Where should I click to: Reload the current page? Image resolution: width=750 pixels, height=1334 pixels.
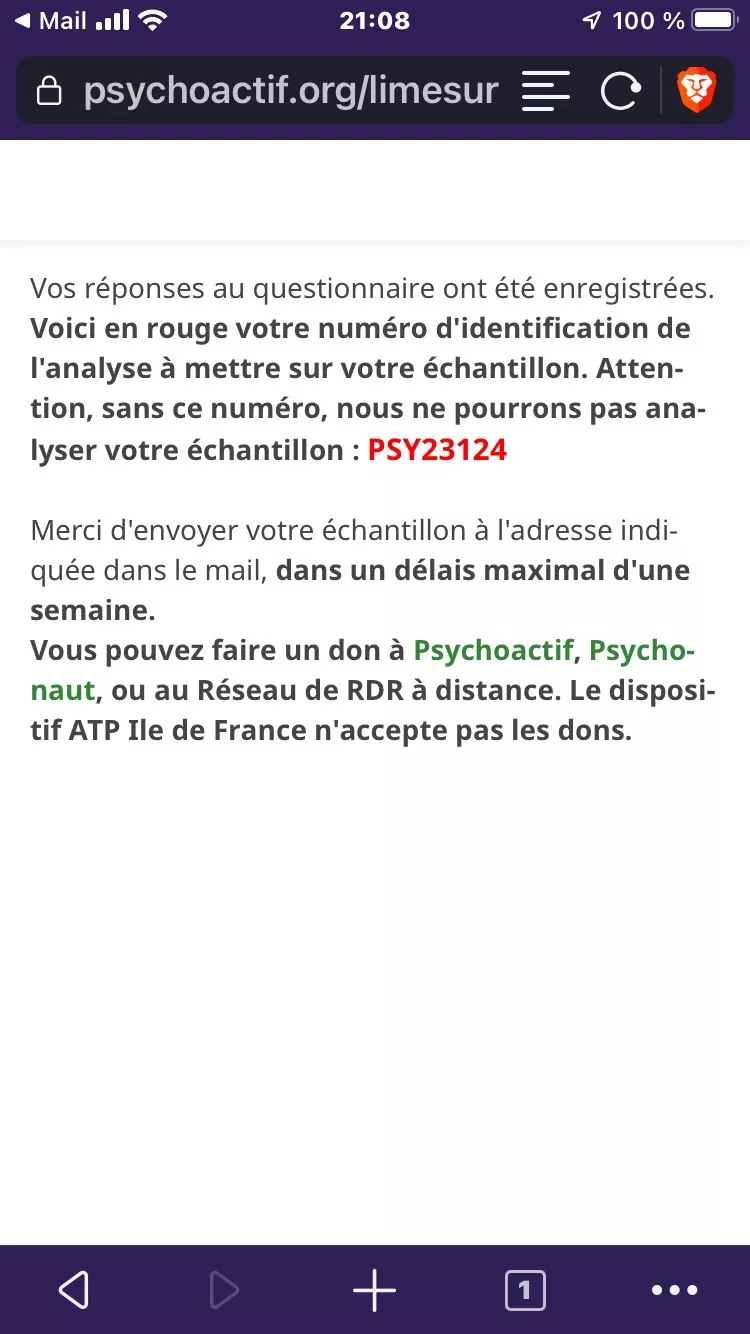pos(620,91)
